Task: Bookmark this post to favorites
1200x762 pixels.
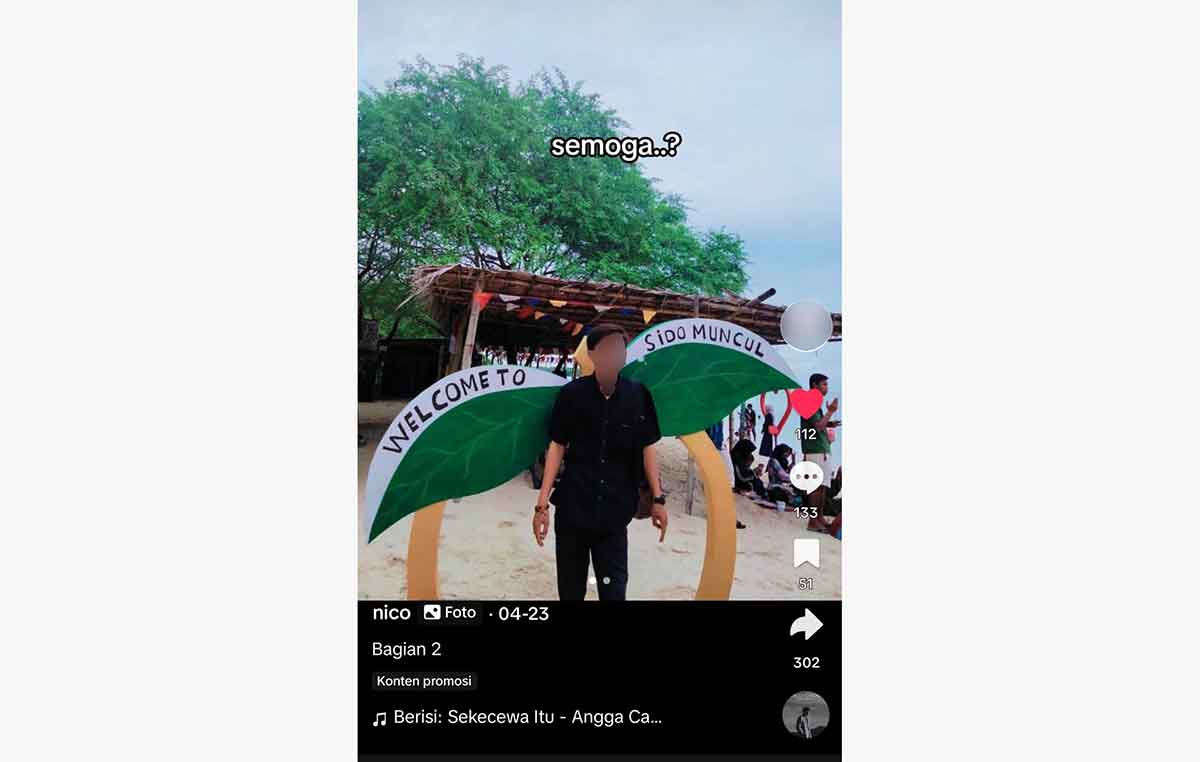Action: point(806,553)
